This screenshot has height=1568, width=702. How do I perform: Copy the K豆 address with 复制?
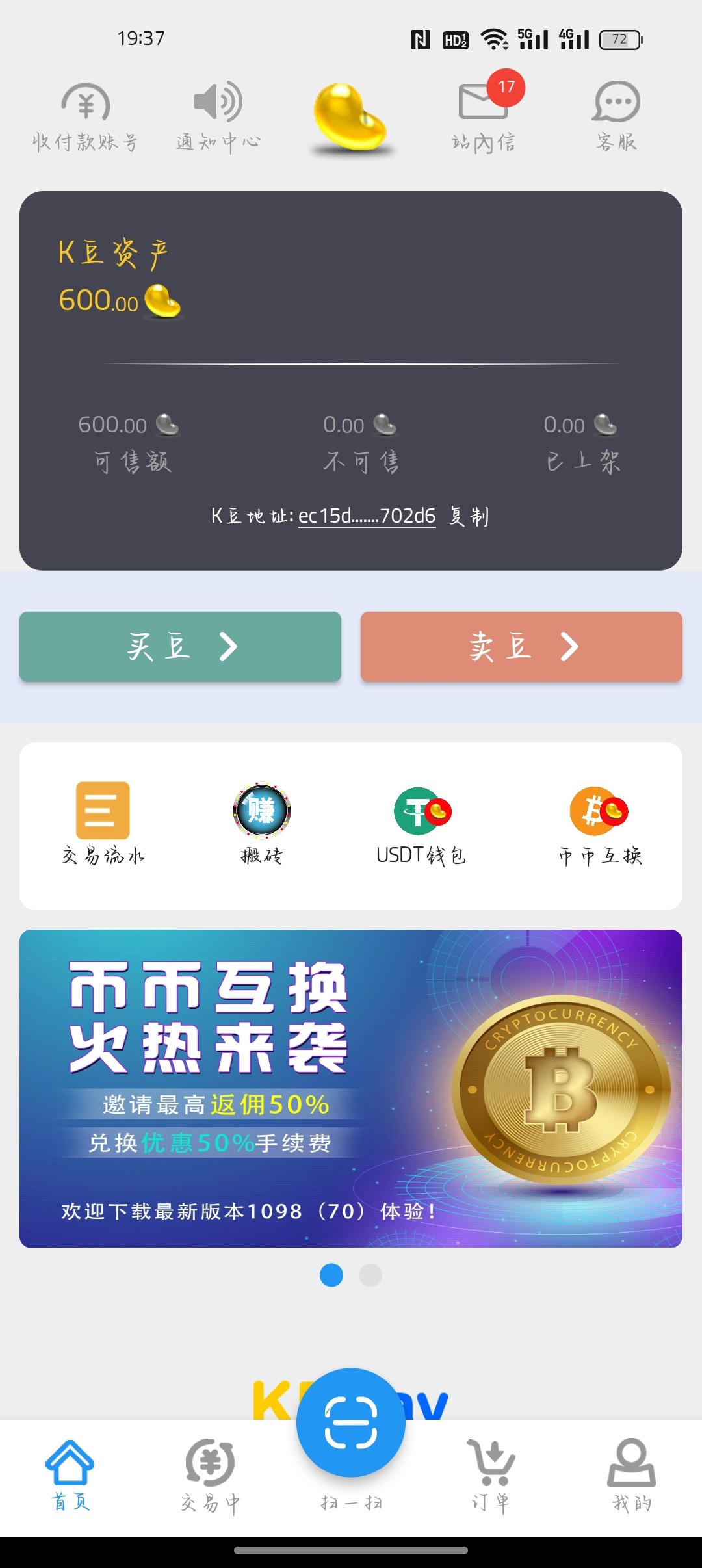(x=469, y=517)
